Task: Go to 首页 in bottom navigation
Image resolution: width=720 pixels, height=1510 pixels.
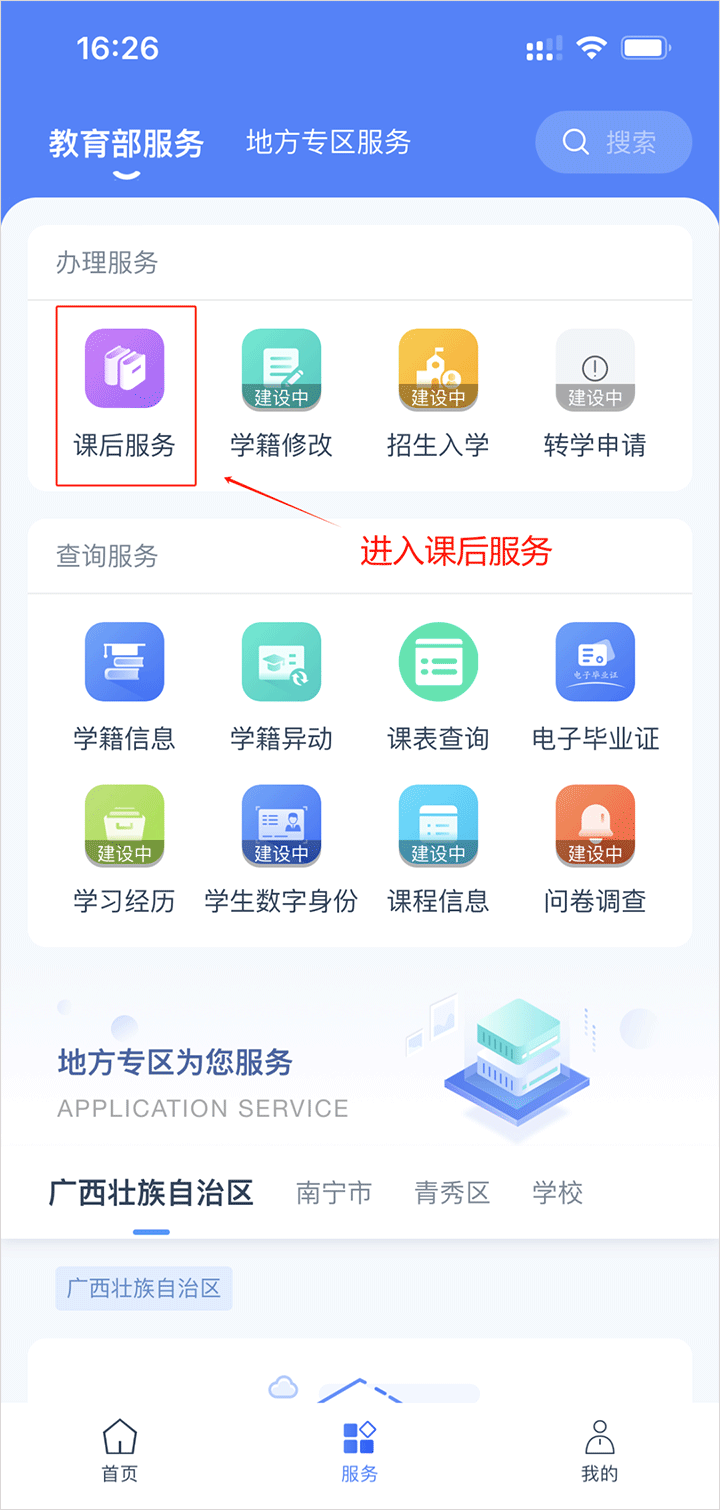Action: coord(120,1450)
